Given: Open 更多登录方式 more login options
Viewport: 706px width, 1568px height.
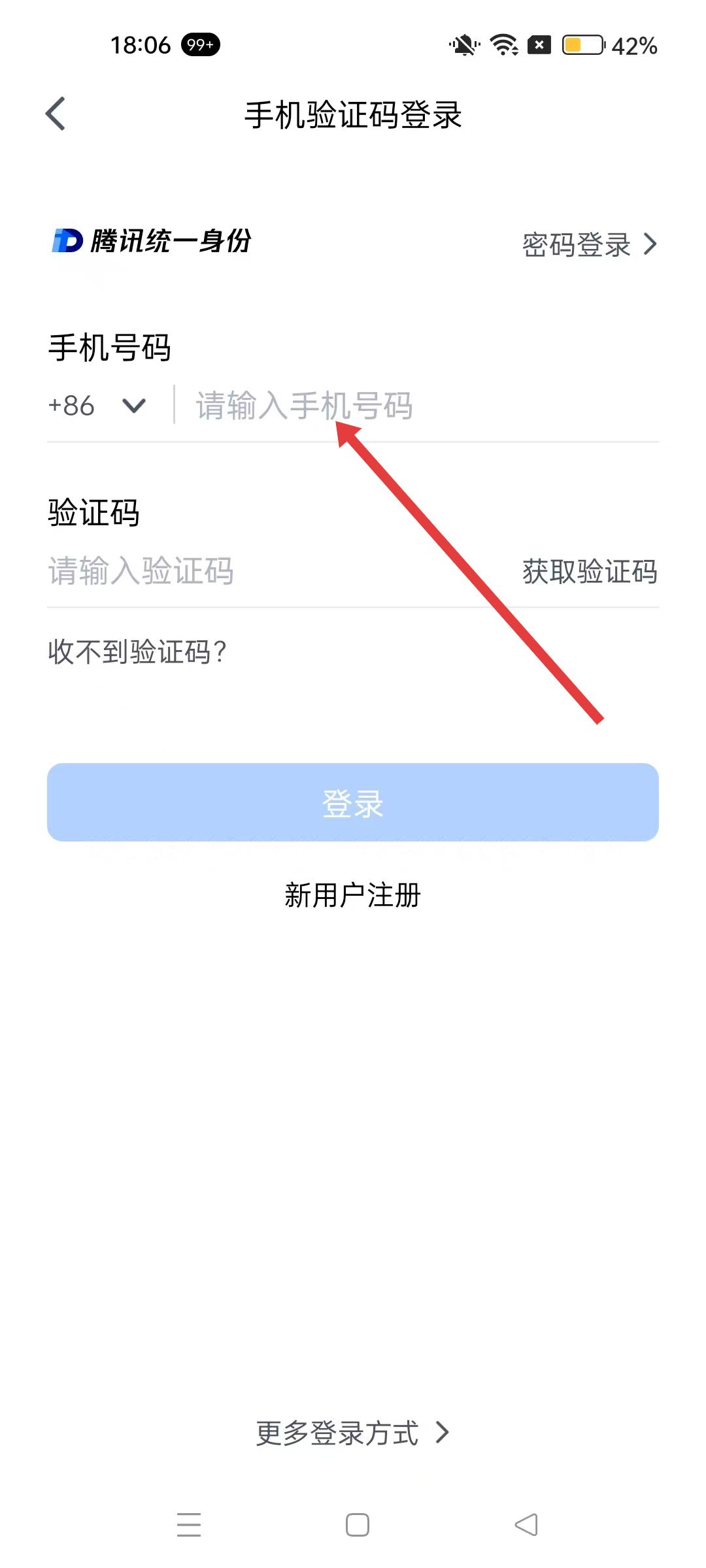Looking at the screenshot, I should coord(353,1433).
